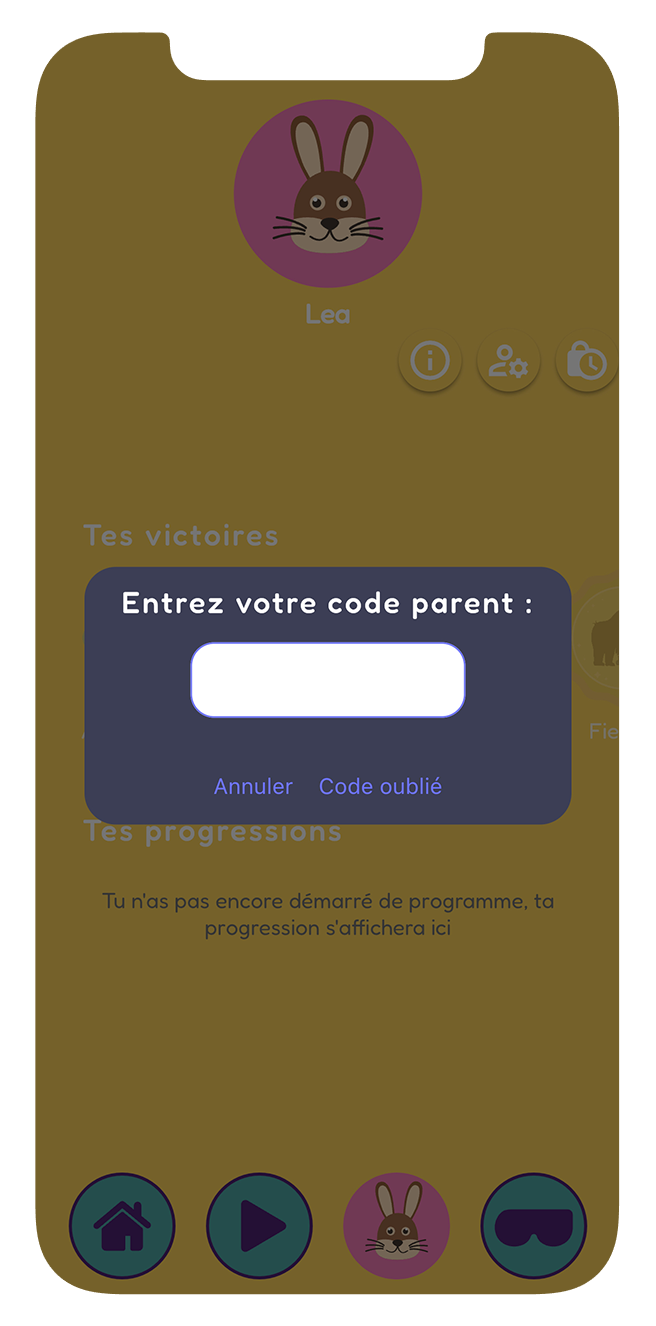Open the sleep mask tab
The height and width of the screenshot is (1326, 656).
[534, 1225]
